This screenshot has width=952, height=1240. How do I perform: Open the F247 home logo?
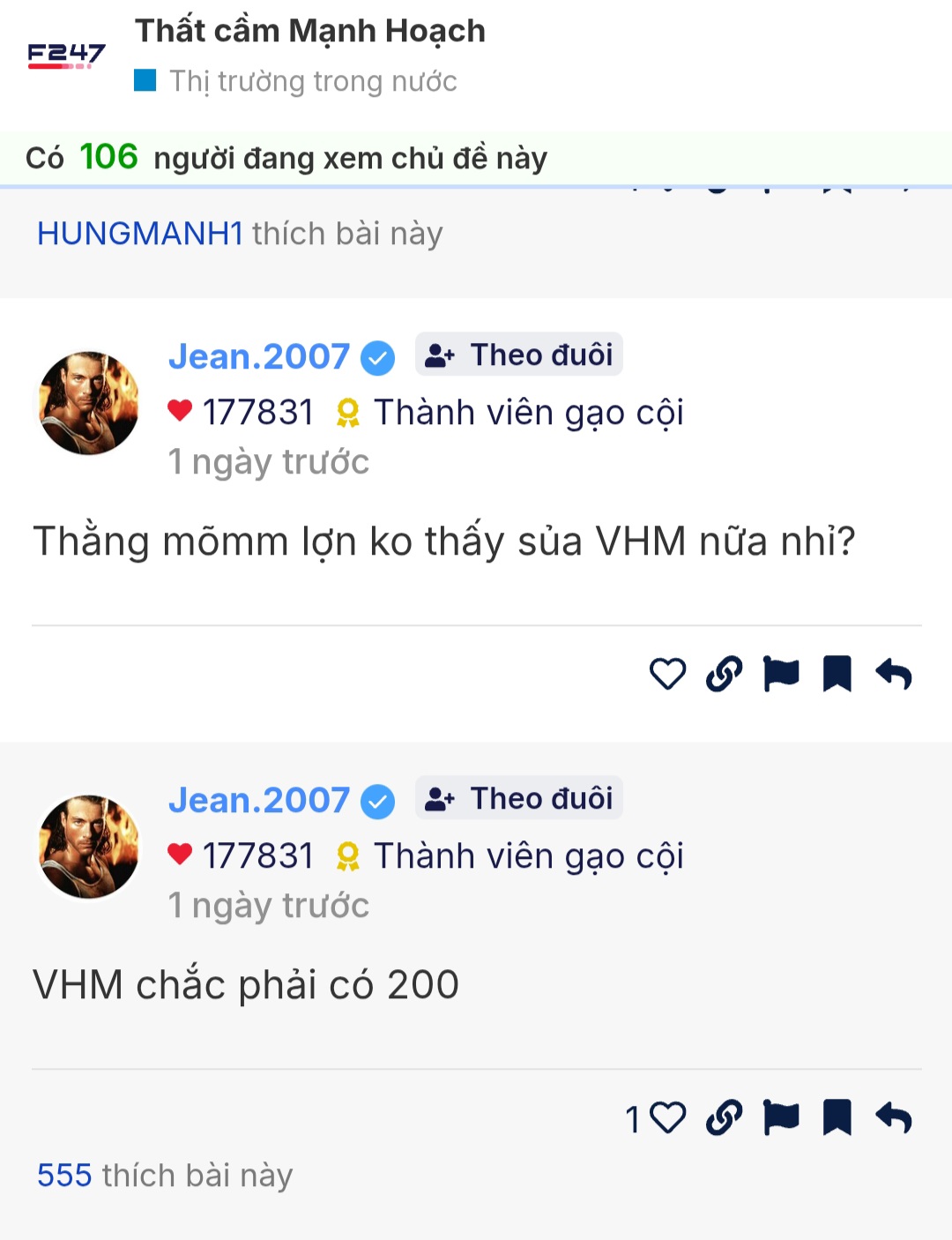tap(66, 56)
